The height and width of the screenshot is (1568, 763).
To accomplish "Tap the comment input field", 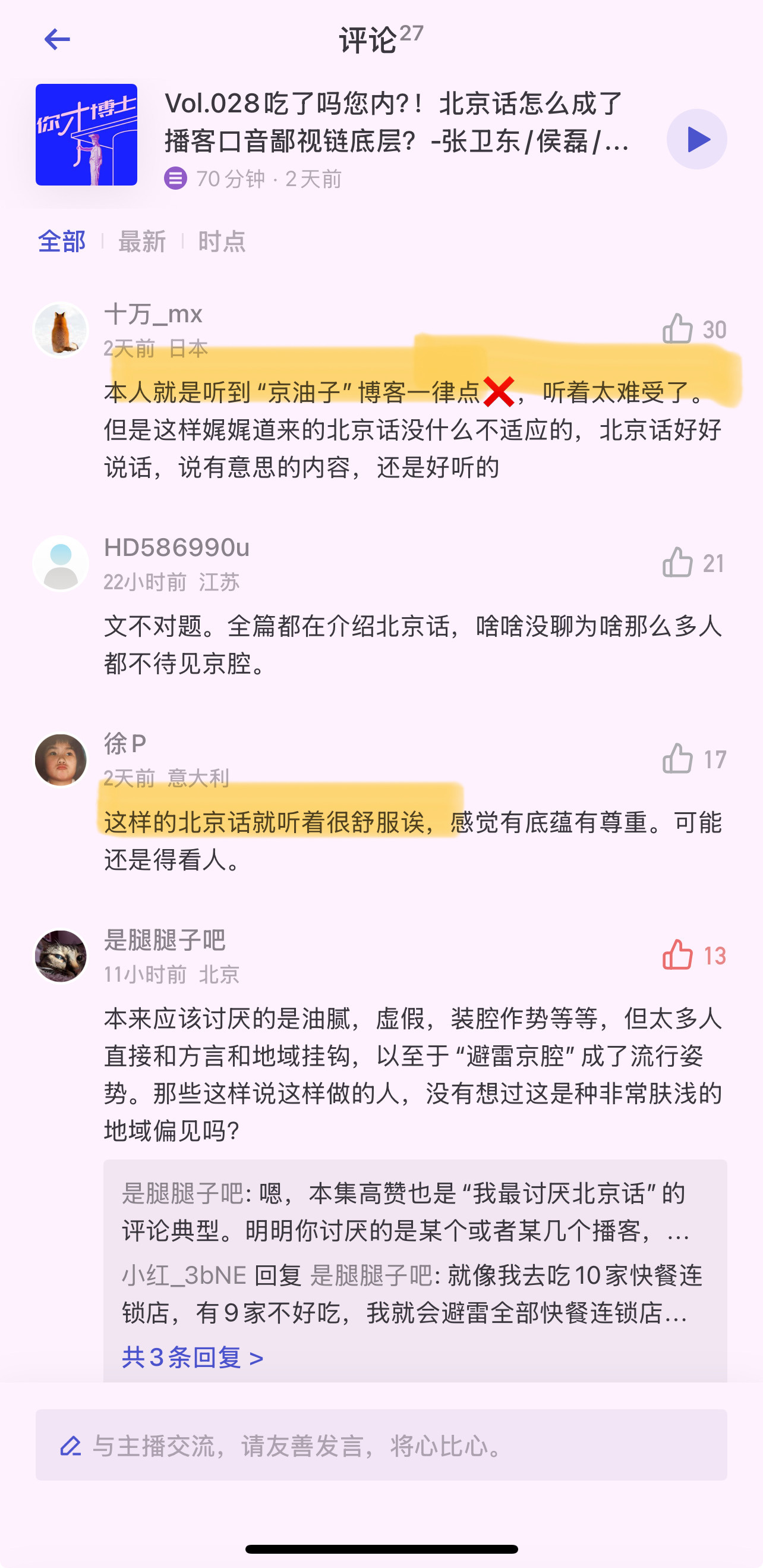I will click(x=381, y=1444).
